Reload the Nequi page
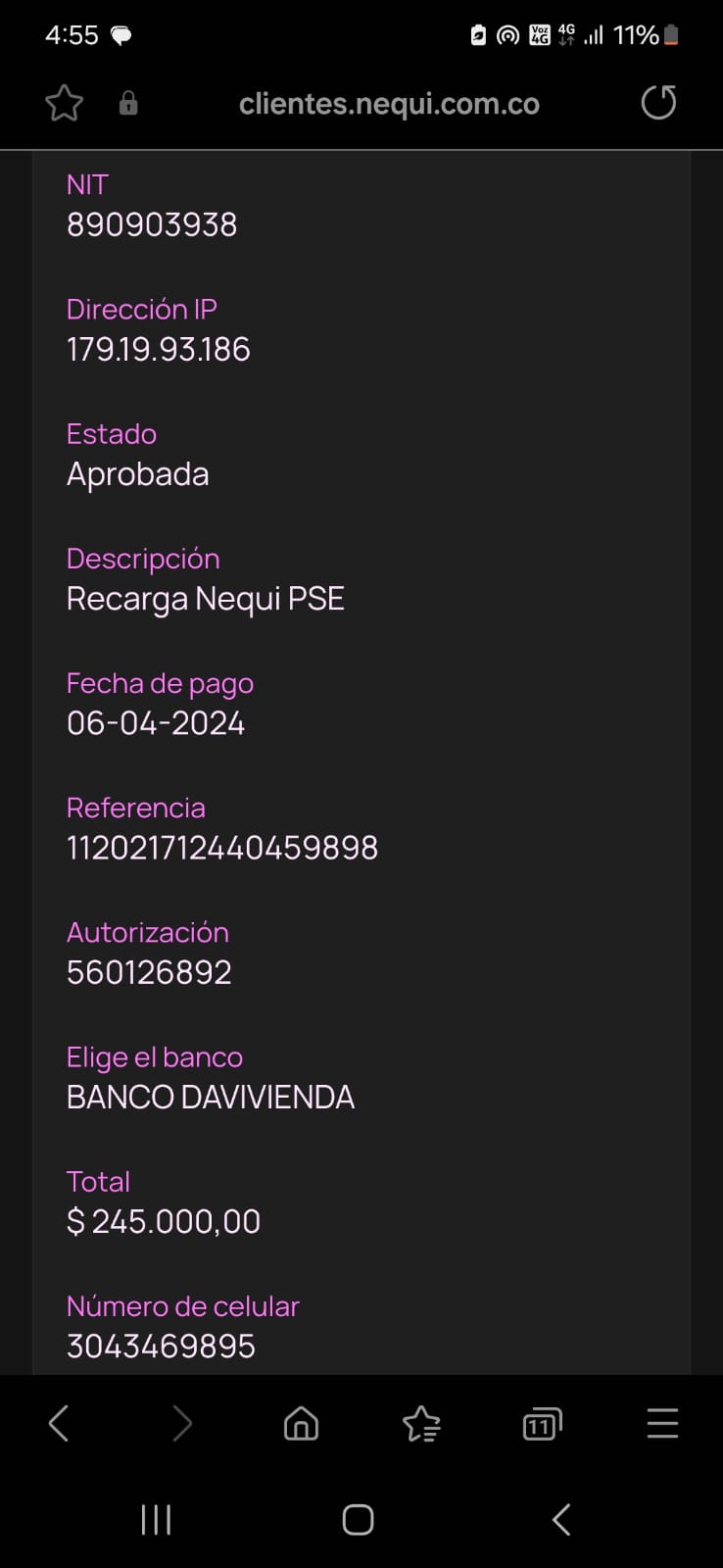 [658, 102]
